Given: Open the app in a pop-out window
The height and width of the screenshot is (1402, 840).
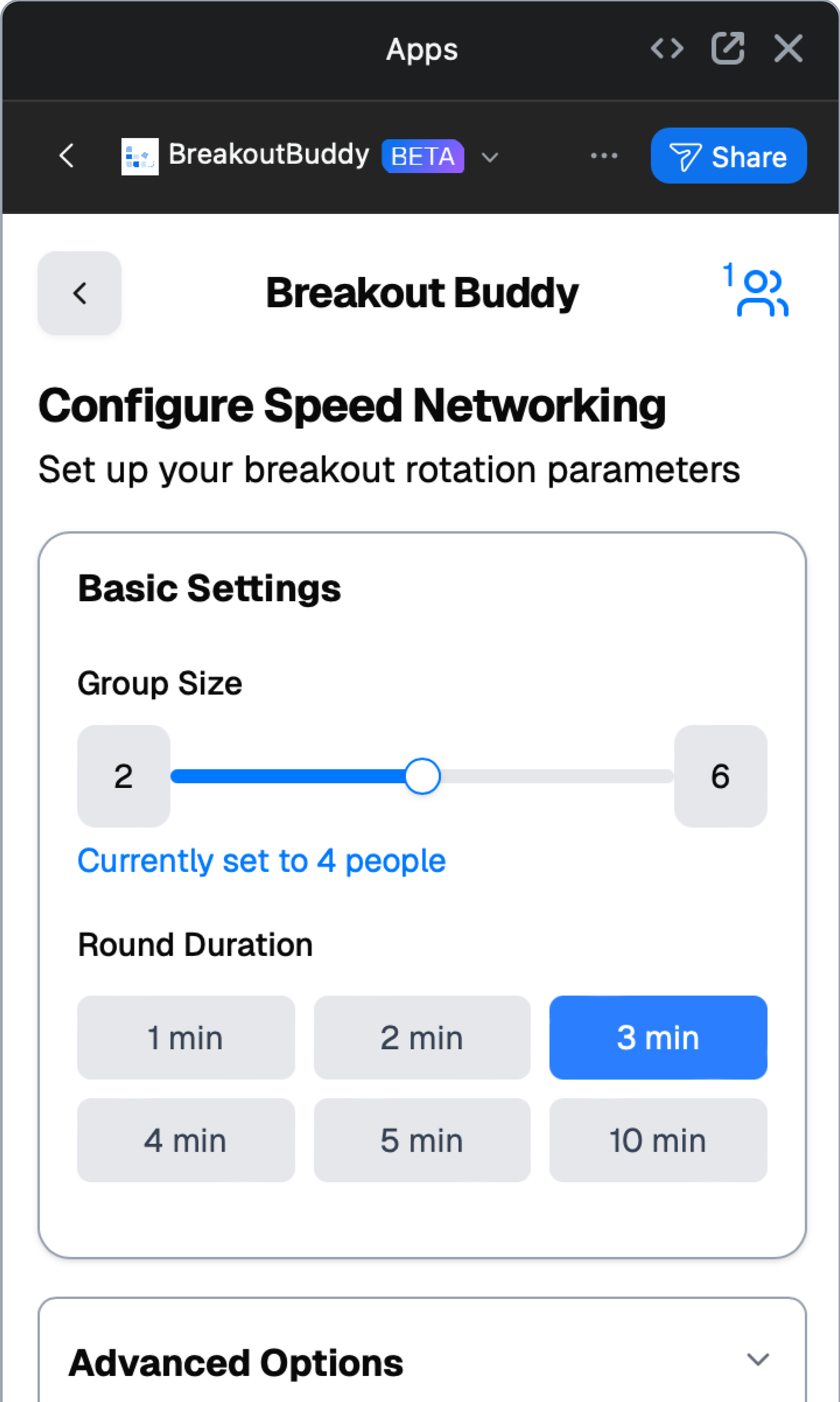Looking at the screenshot, I should click(727, 48).
